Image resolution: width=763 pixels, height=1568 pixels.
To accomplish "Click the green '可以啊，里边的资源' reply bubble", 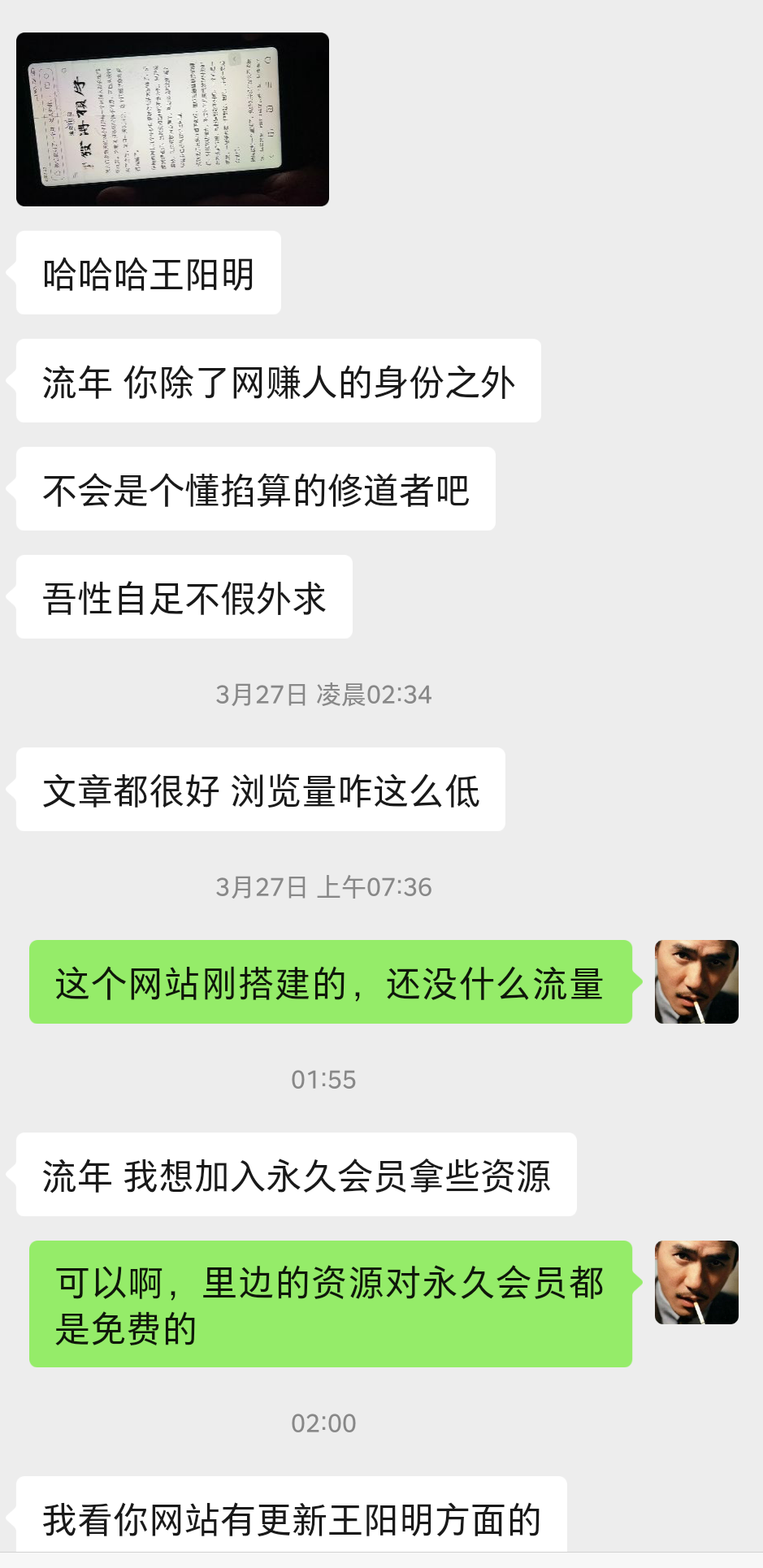I will click(328, 1300).
